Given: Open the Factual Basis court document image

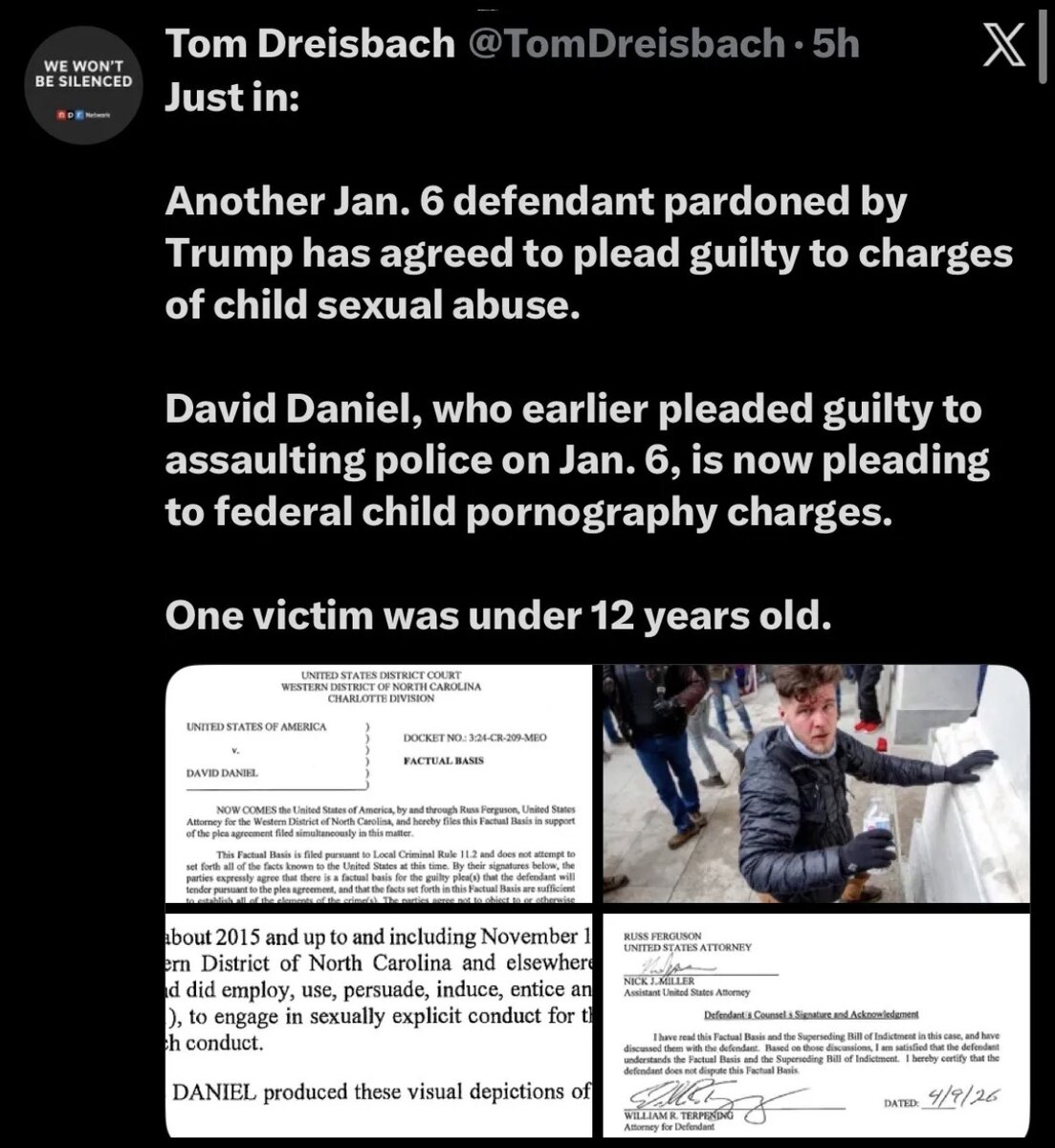Looking at the screenshot, I should pyautogui.click(x=381, y=783).
